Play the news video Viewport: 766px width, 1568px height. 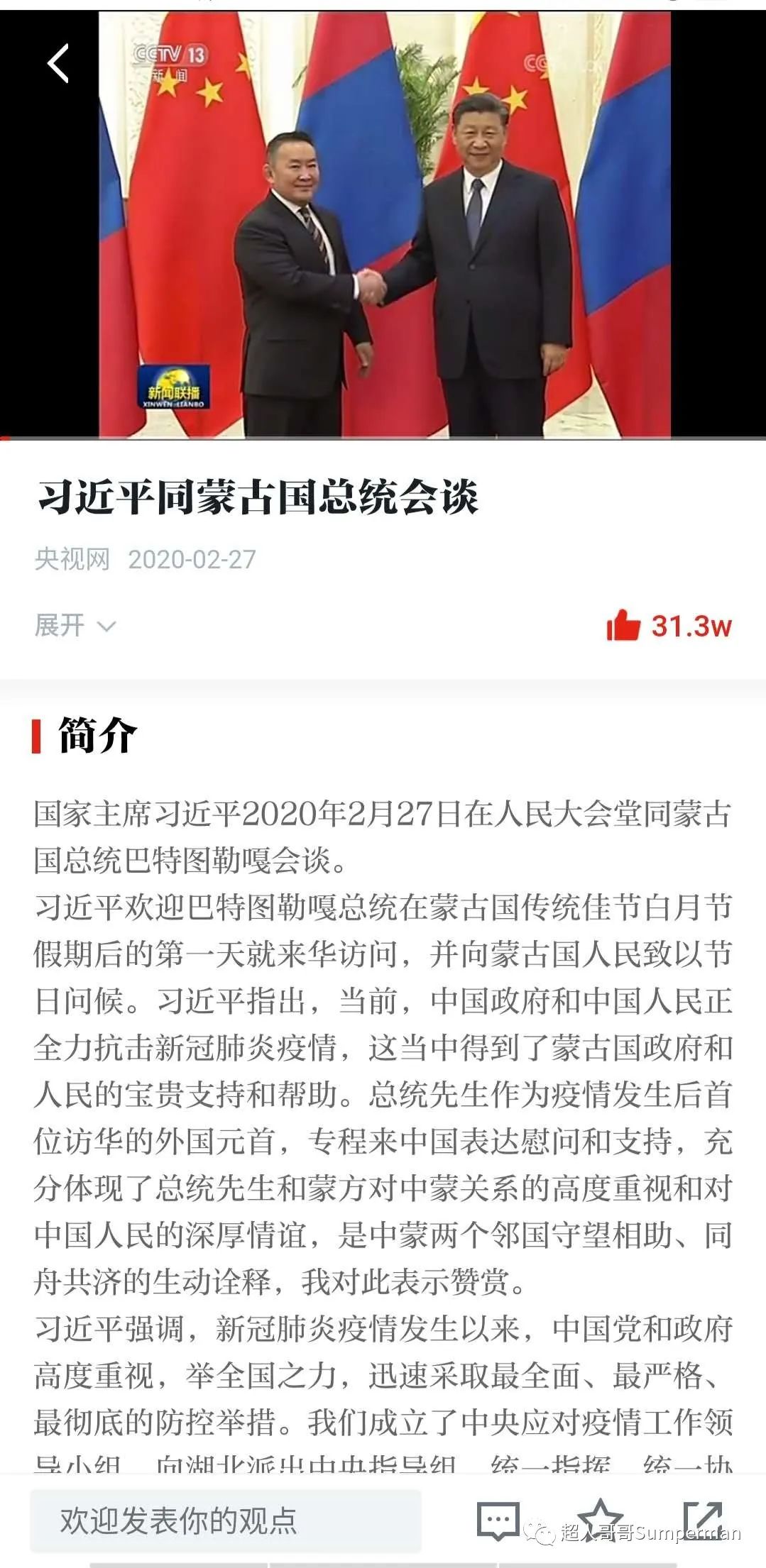[383, 225]
